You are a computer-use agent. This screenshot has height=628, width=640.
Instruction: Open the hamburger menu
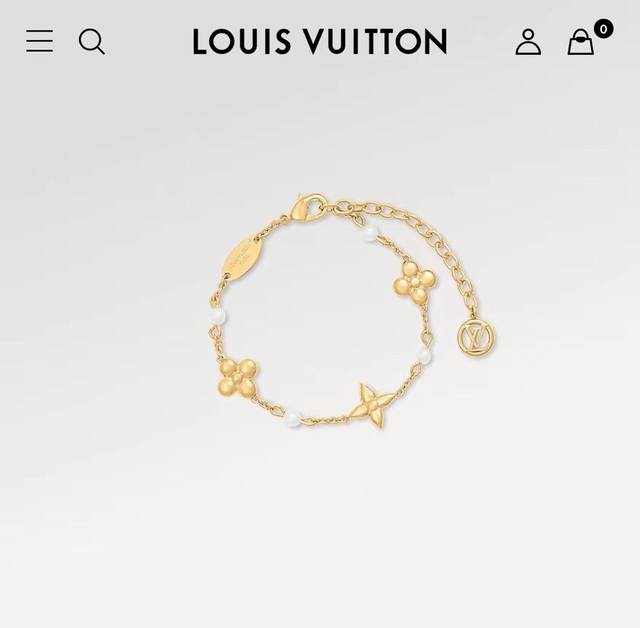click(x=39, y=41)
